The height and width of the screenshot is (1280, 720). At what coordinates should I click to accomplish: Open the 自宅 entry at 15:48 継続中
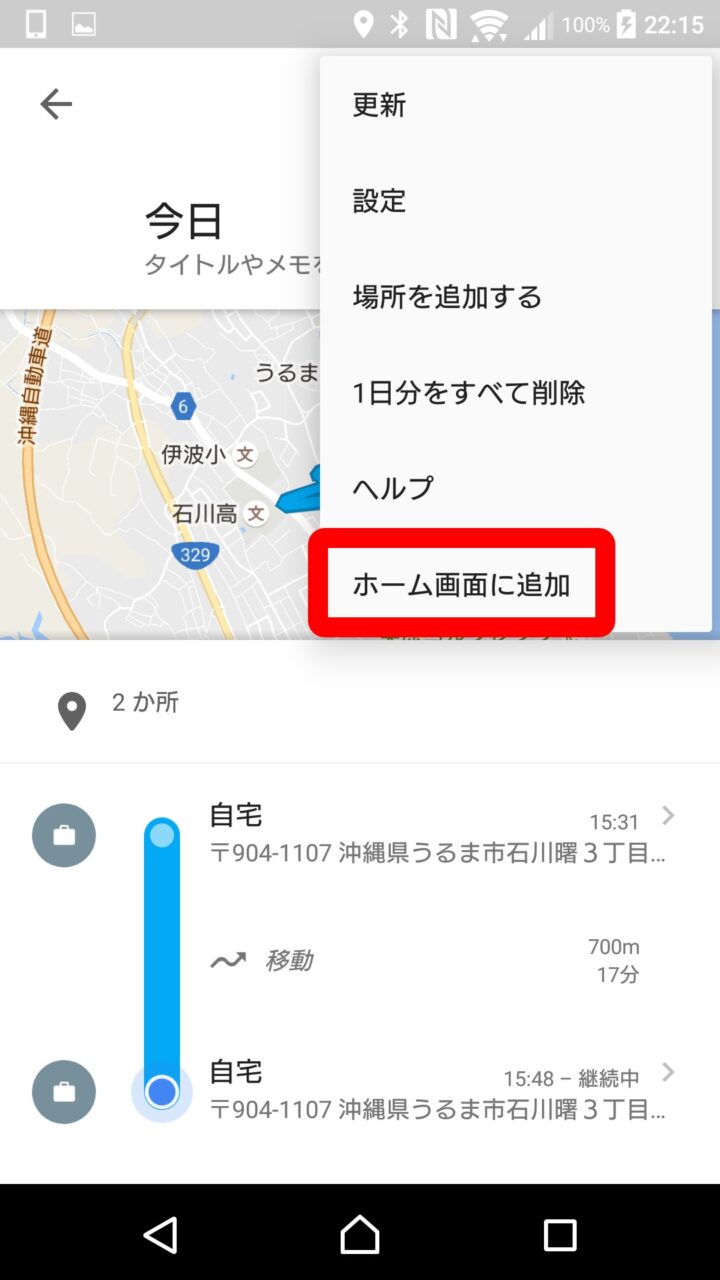click(437, 1092)
